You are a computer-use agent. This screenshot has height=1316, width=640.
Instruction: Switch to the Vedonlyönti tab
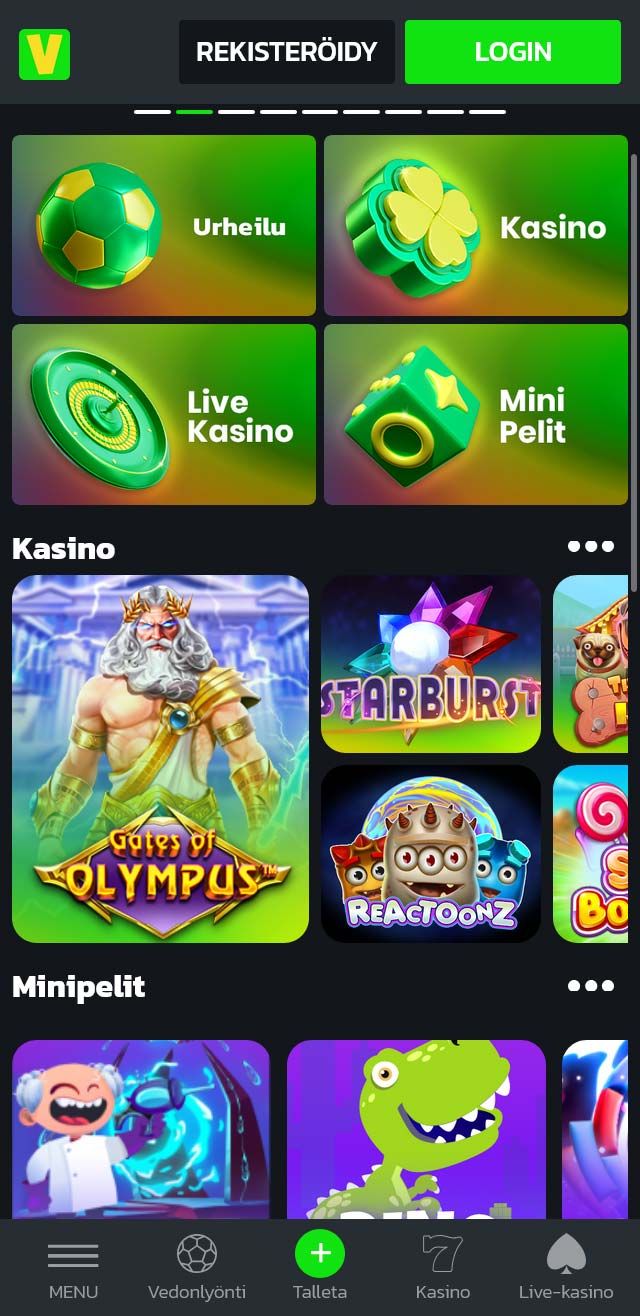coord(197,1267)
